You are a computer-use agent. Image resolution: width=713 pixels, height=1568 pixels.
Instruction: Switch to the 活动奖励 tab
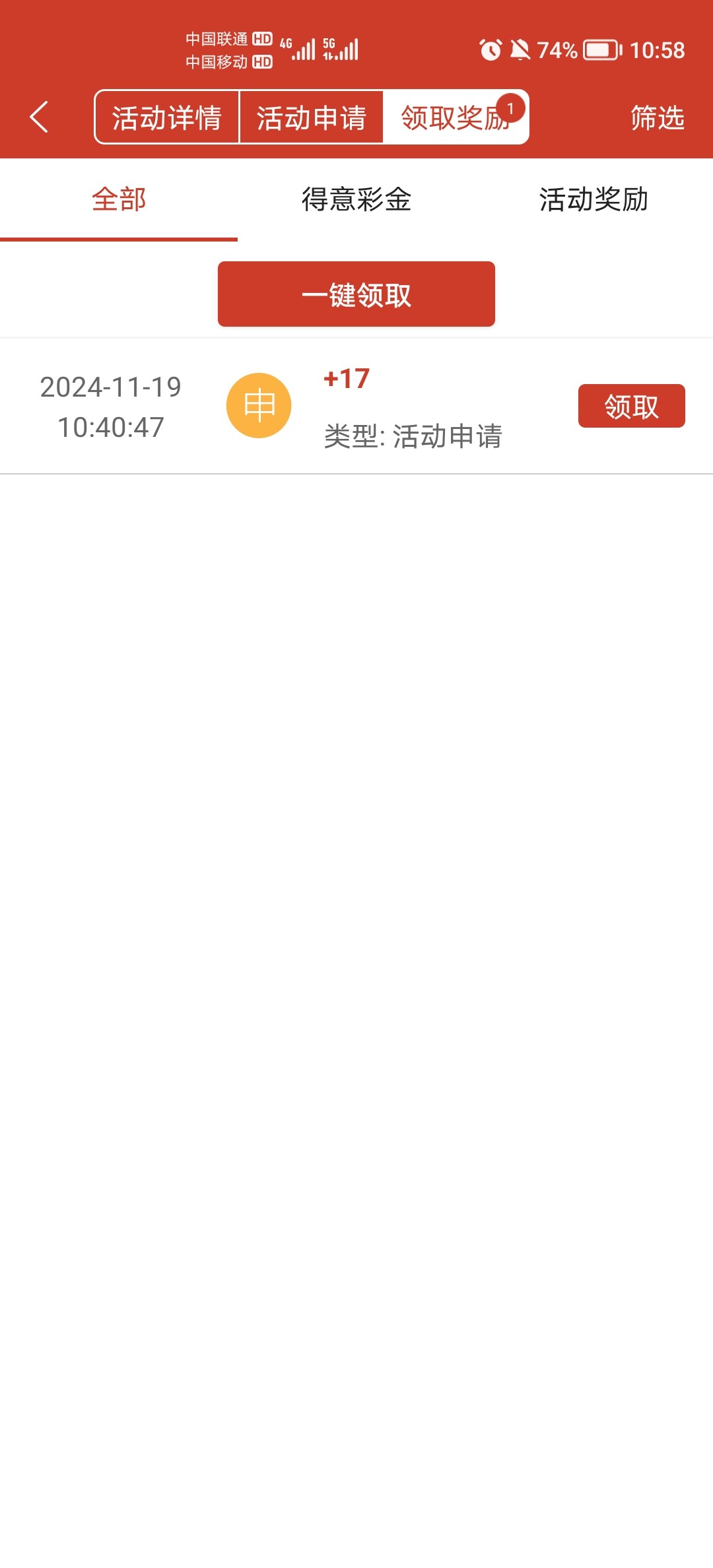[x=594, y=199]
